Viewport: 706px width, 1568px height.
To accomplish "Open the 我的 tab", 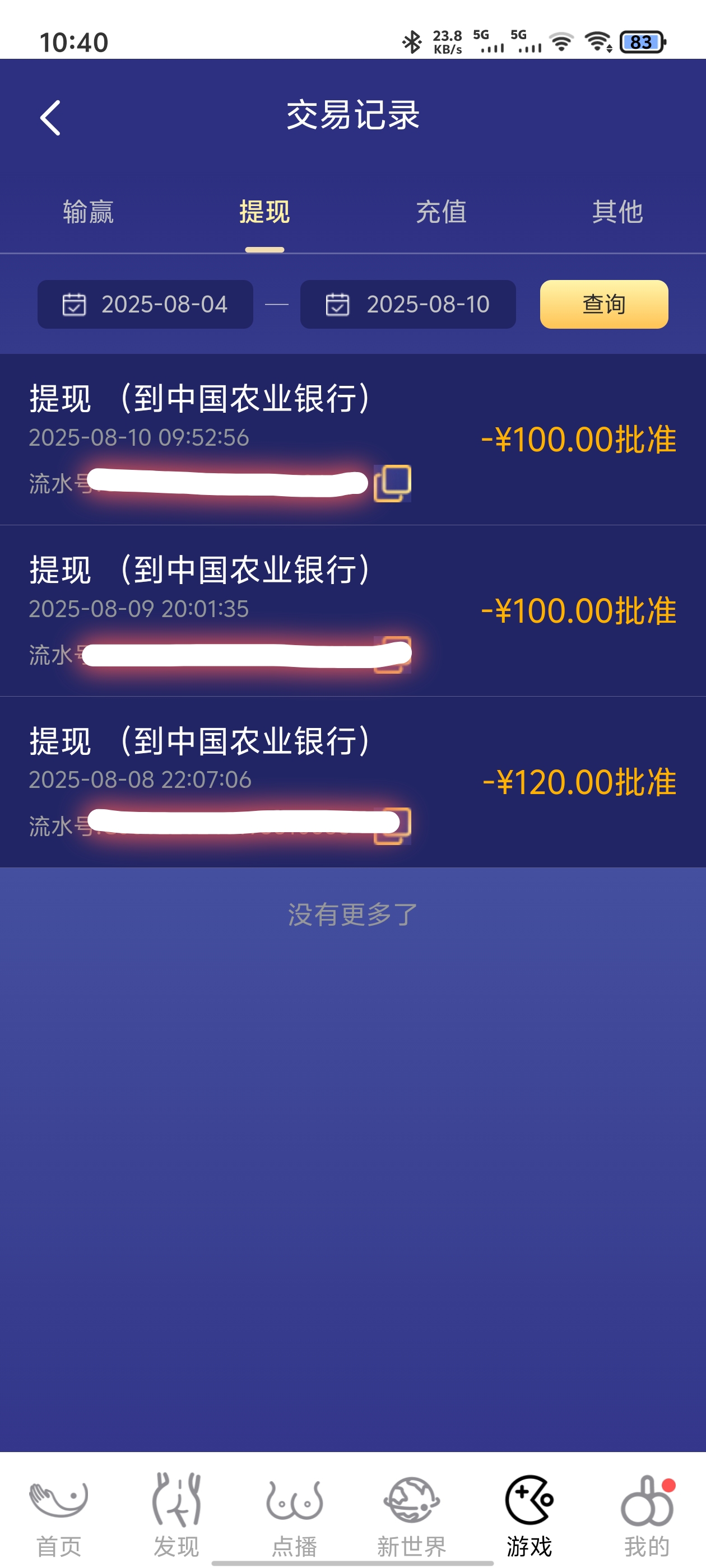I will coord(646,1514).
